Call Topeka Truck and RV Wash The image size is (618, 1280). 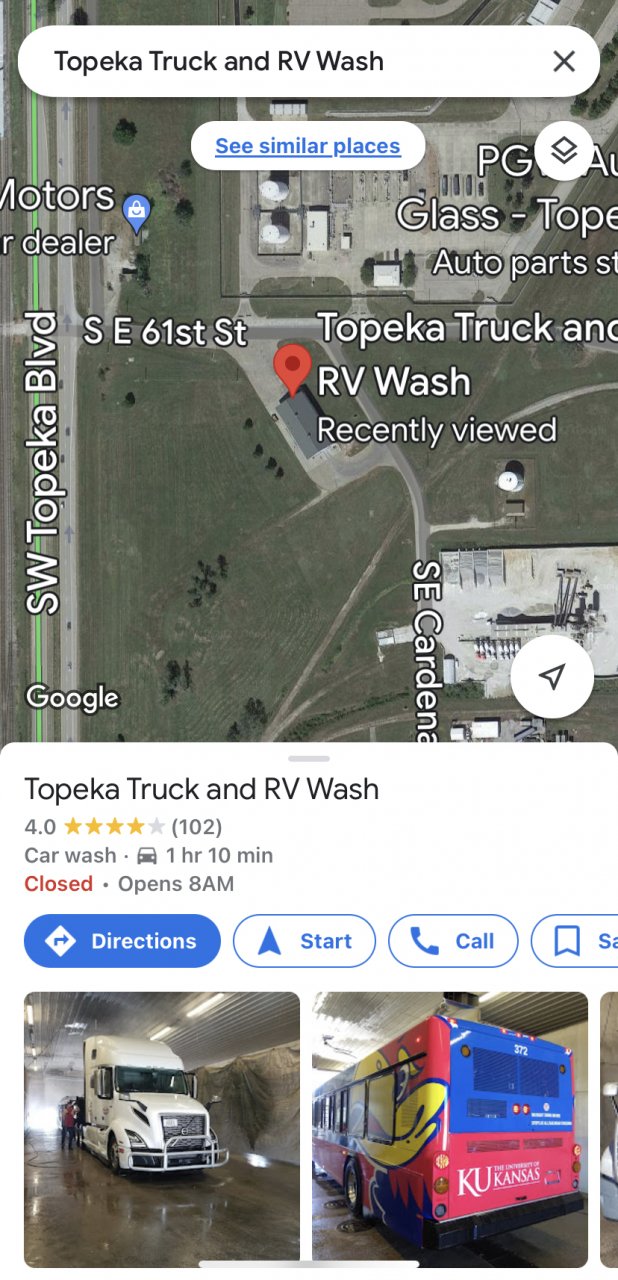coord(453,941)
